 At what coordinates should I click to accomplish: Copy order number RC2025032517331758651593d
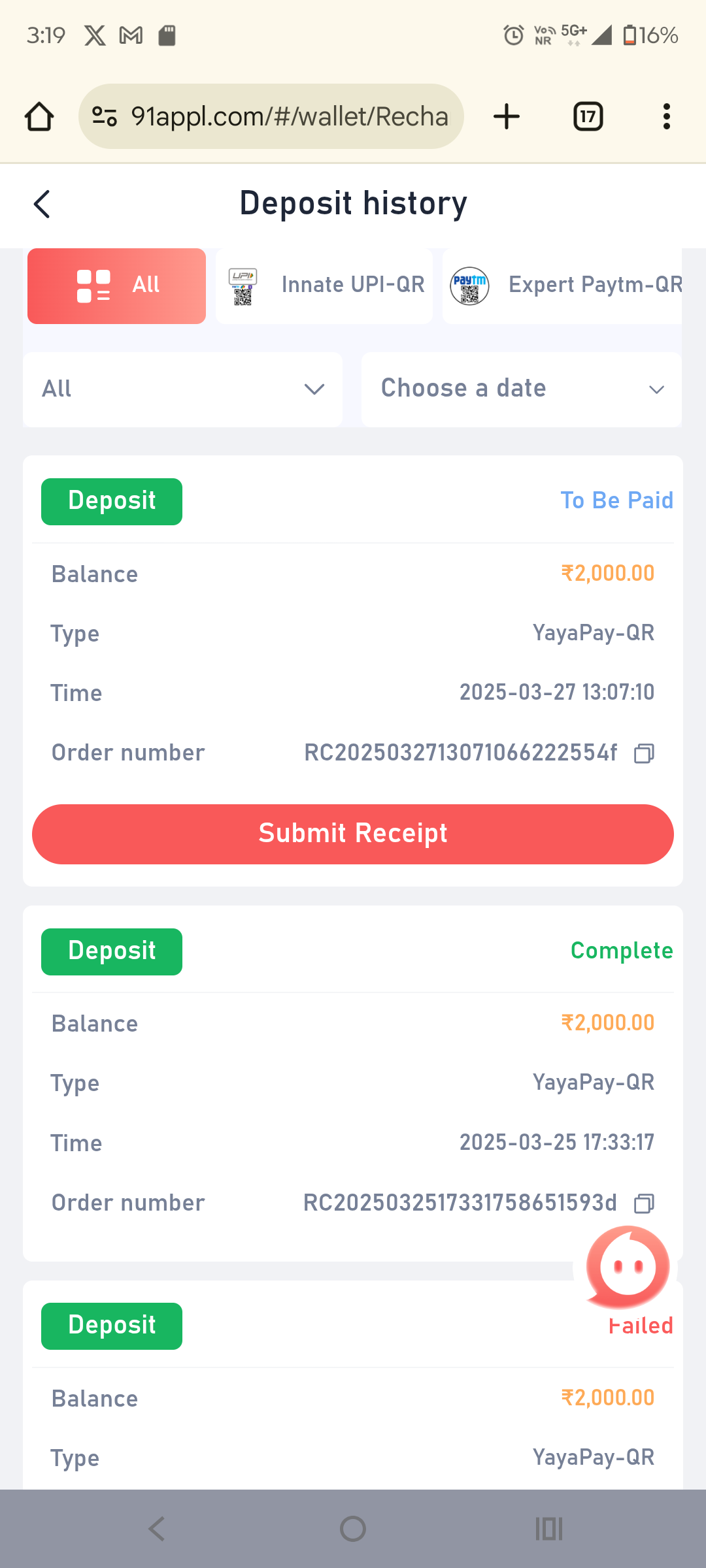[644, 1203]
